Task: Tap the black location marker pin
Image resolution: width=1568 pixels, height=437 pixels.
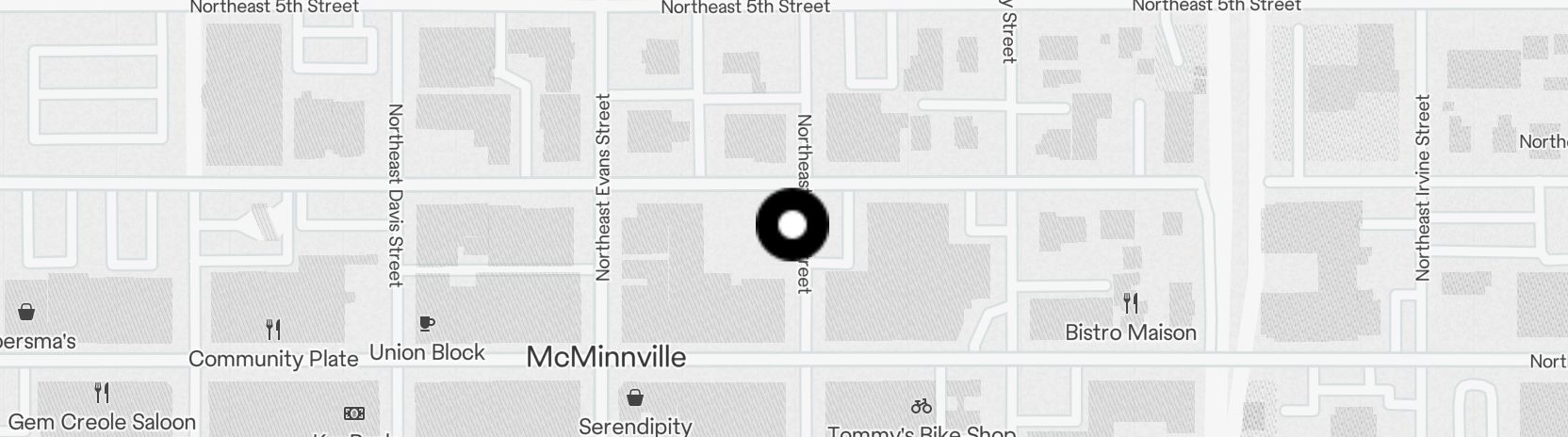Action: pos(792,225)
